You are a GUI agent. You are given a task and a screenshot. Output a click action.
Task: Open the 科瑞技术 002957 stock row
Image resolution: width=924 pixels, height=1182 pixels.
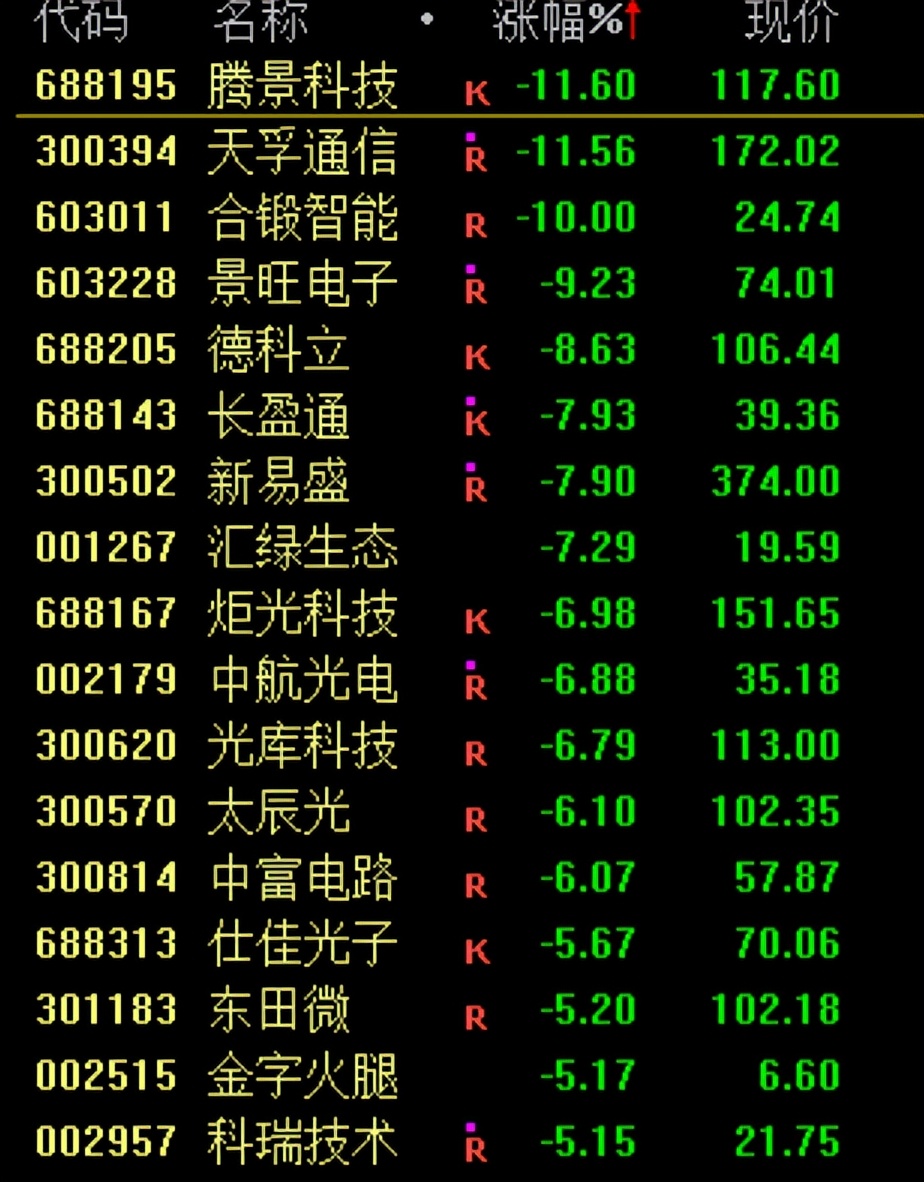click(302, 1141)
